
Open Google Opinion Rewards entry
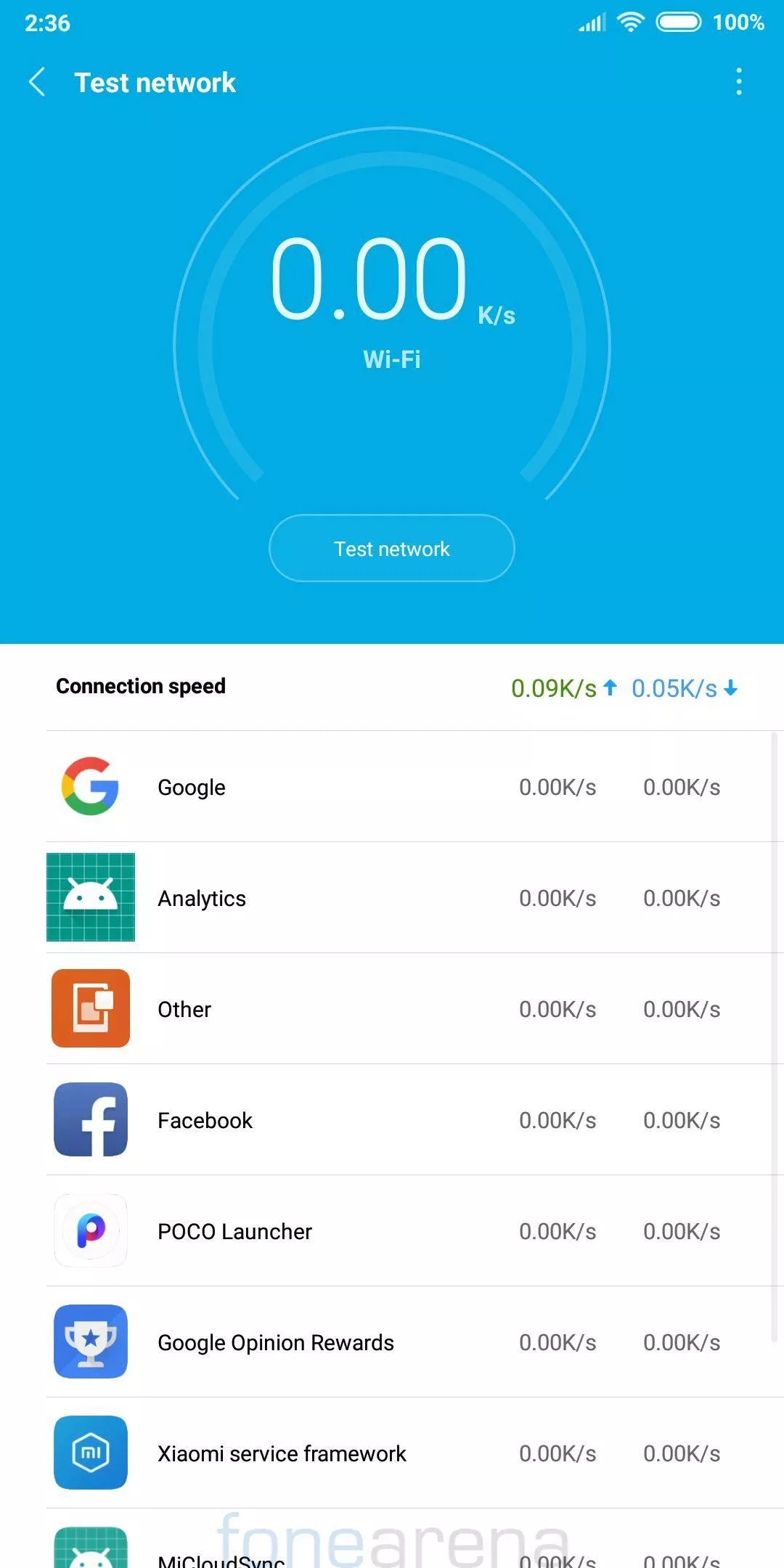point(415,1342)
